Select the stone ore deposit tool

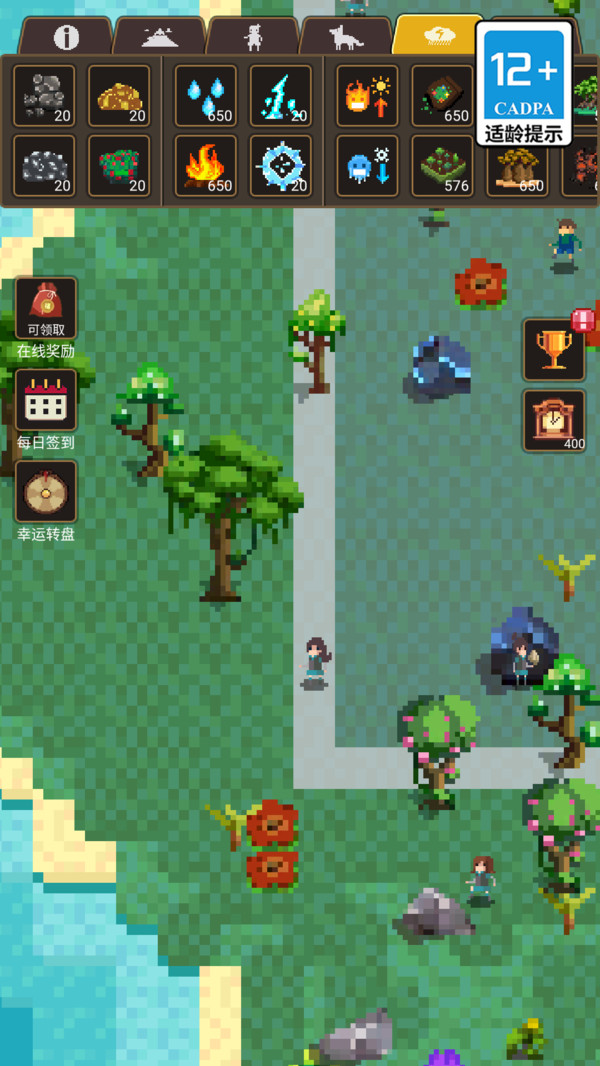pyautogui.click(x=44, y=96)
